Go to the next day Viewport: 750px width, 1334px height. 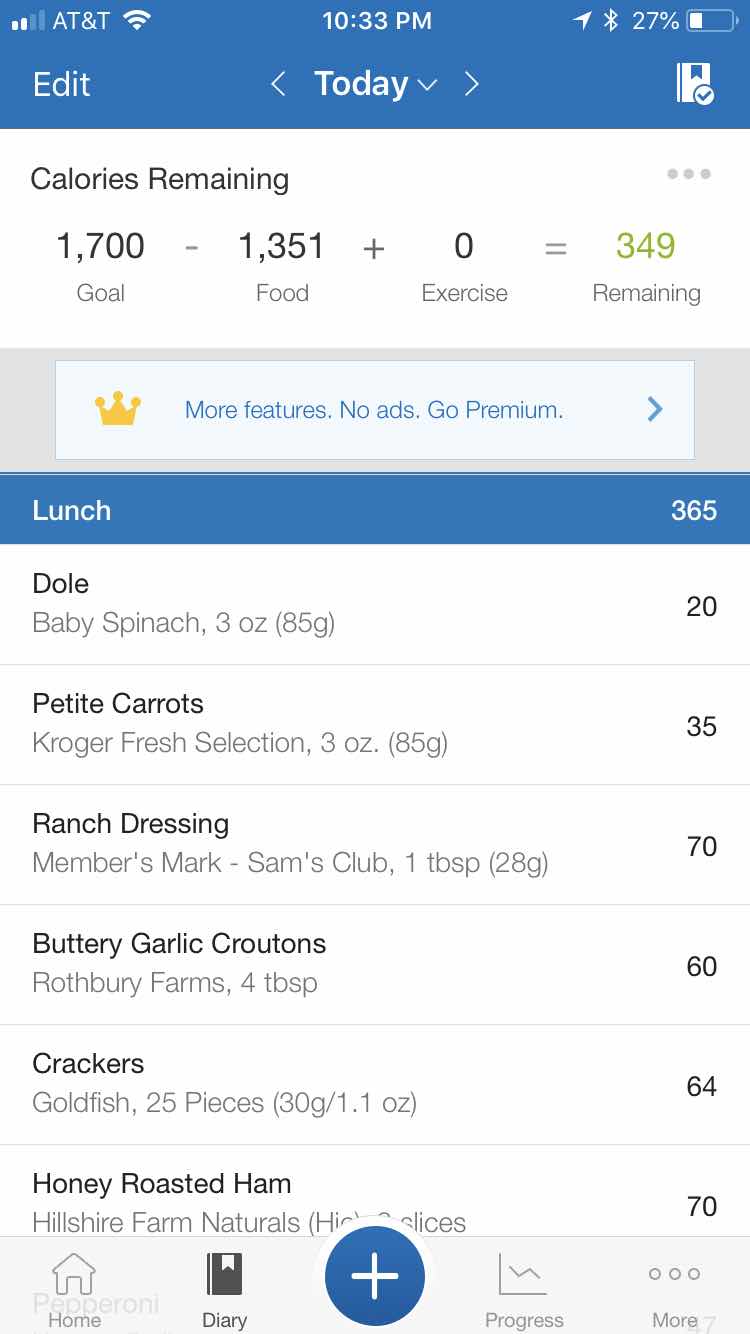pyautogui.click(x=471, y=84)
